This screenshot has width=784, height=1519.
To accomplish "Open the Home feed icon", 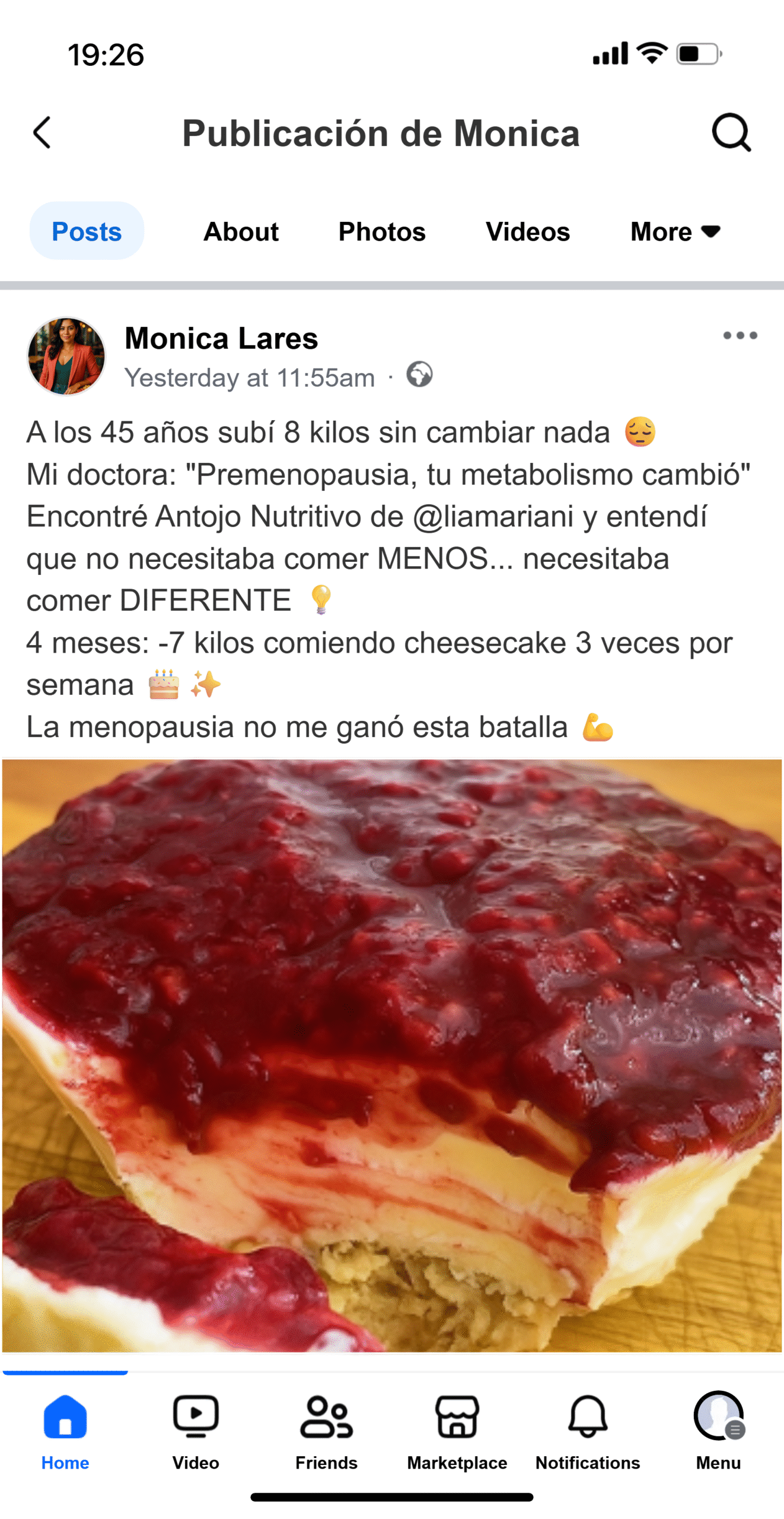I will (x=64, y=1419).
